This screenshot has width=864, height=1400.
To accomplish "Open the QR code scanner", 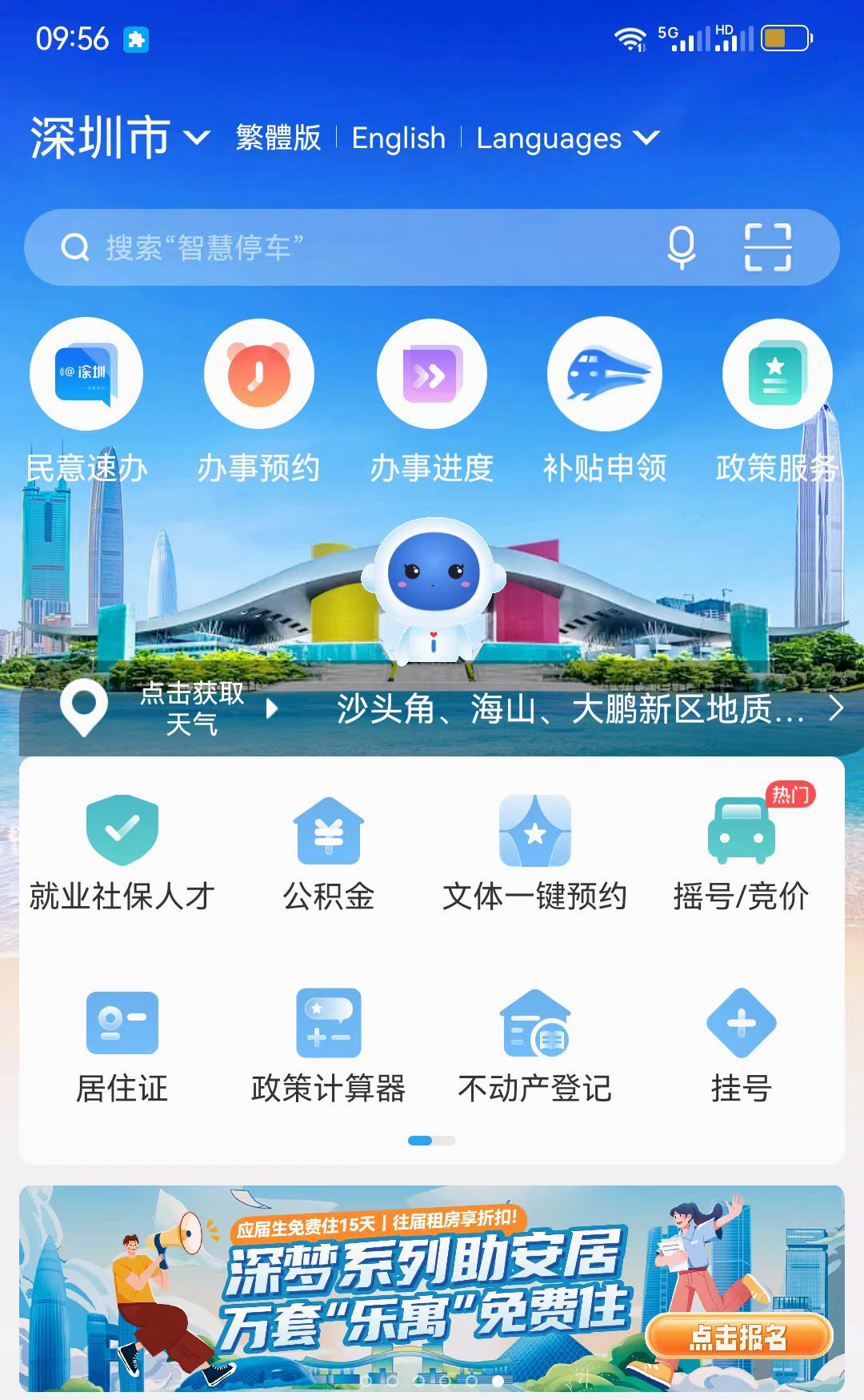I will click(768, 247).
